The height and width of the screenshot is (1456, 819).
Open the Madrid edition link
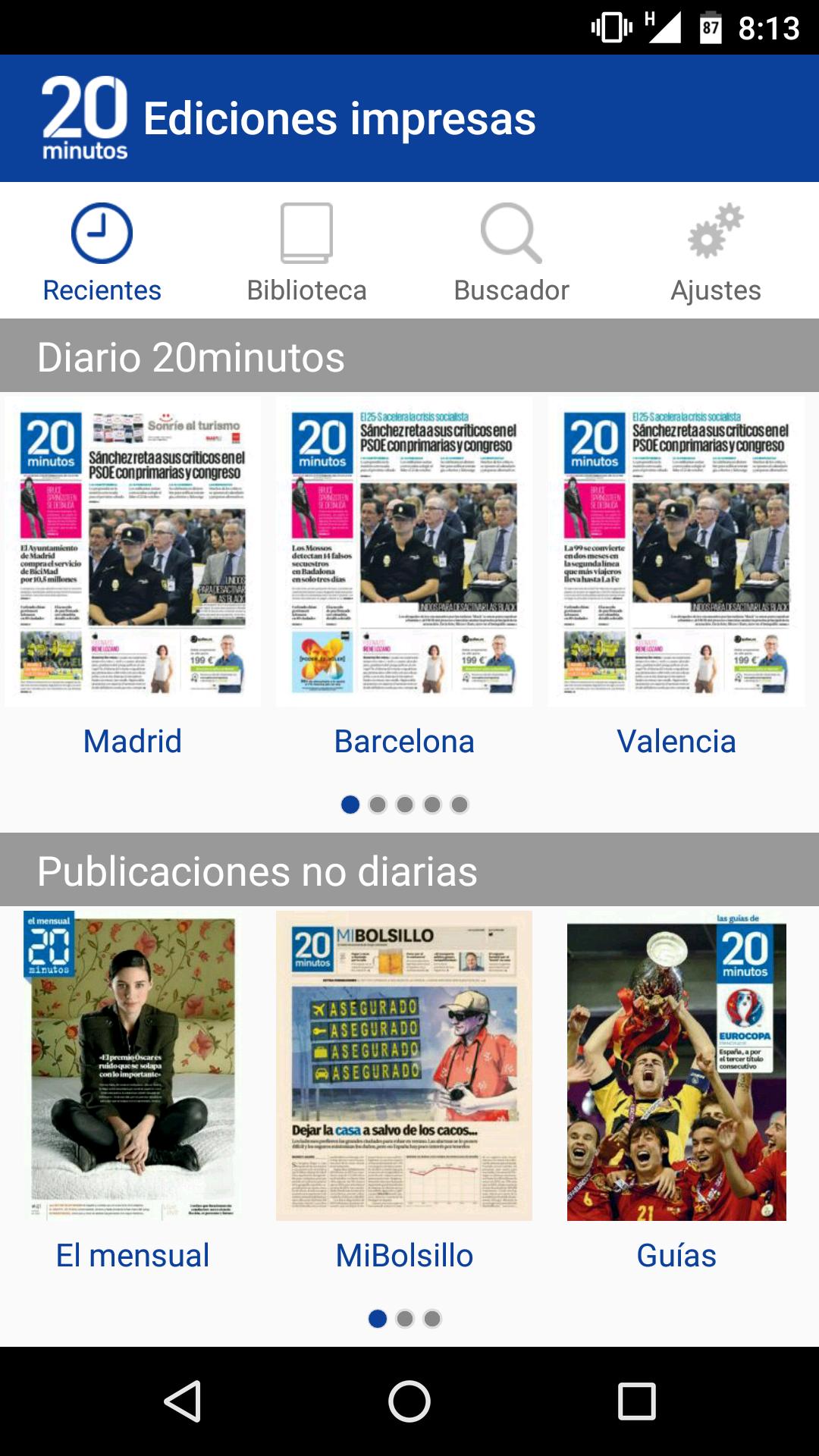click(133, 741)
